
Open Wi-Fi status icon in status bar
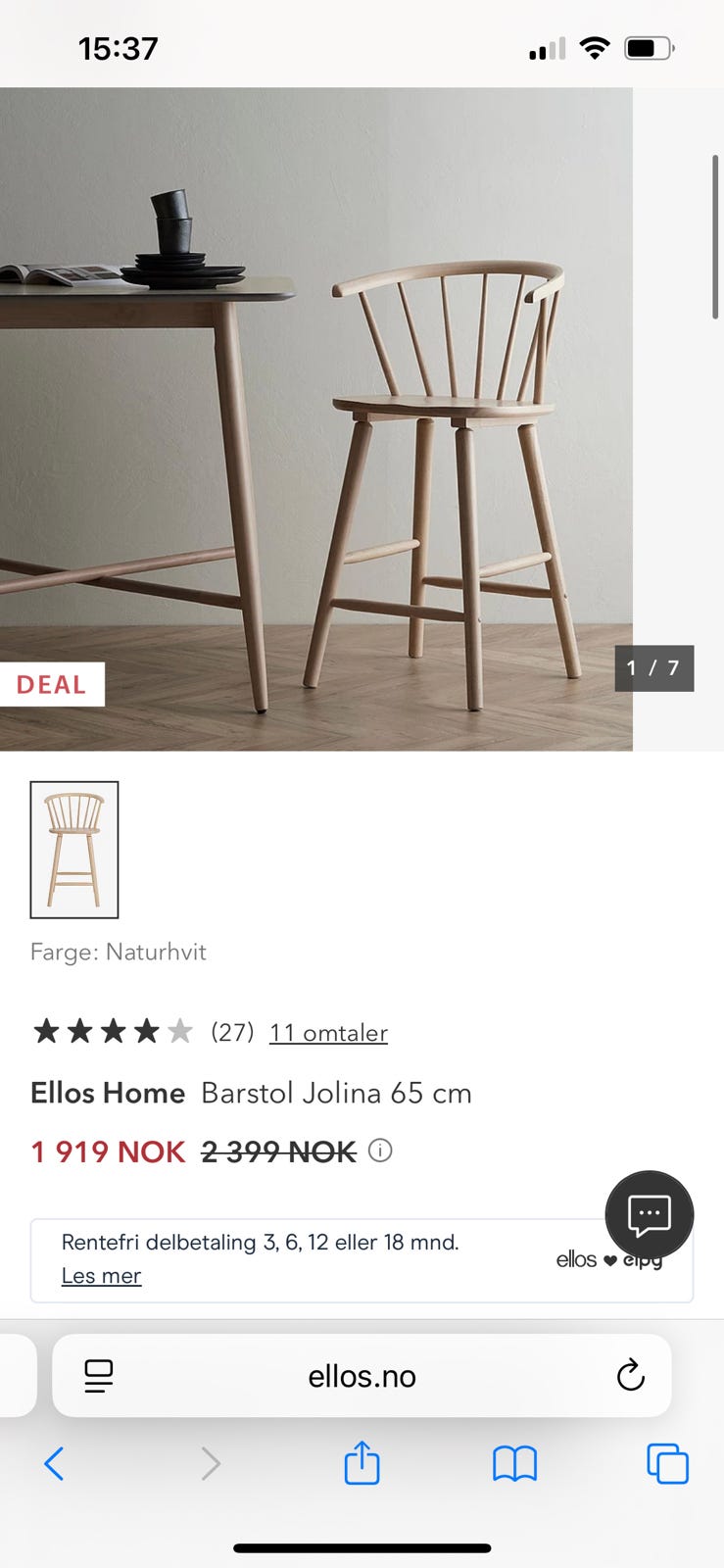[594, 46]
